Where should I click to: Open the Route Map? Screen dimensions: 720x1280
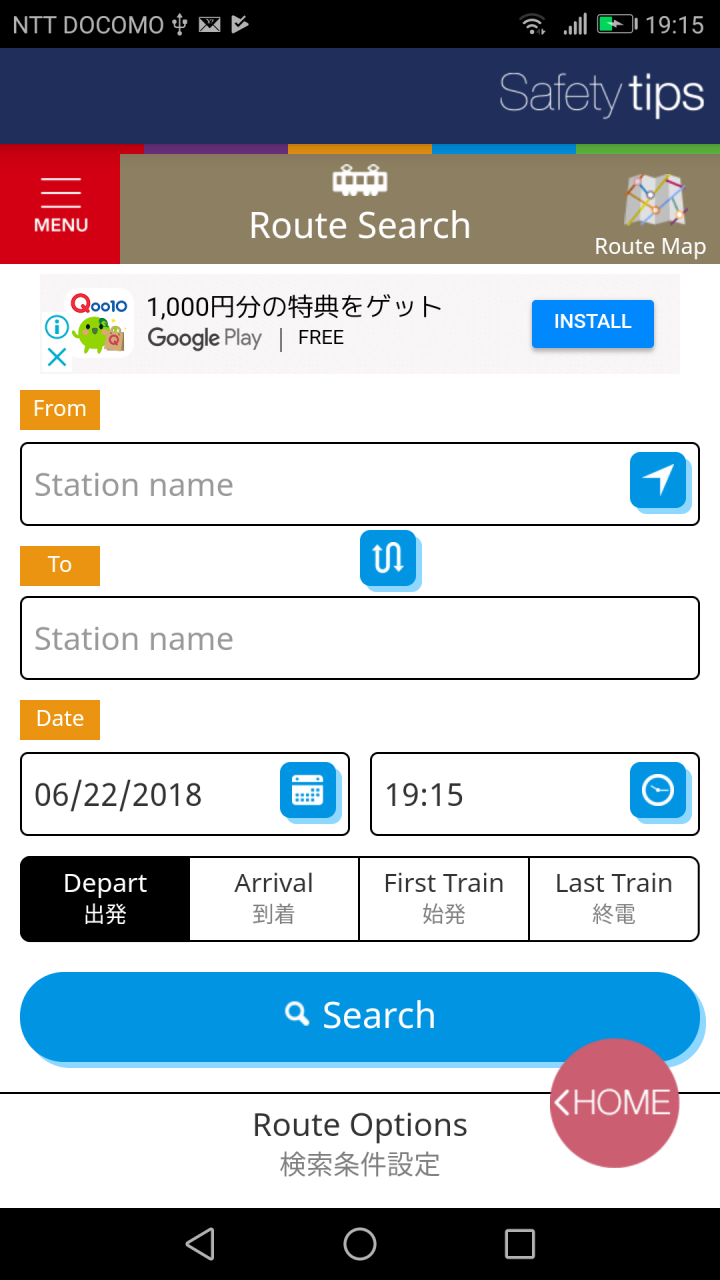[651, 214]
